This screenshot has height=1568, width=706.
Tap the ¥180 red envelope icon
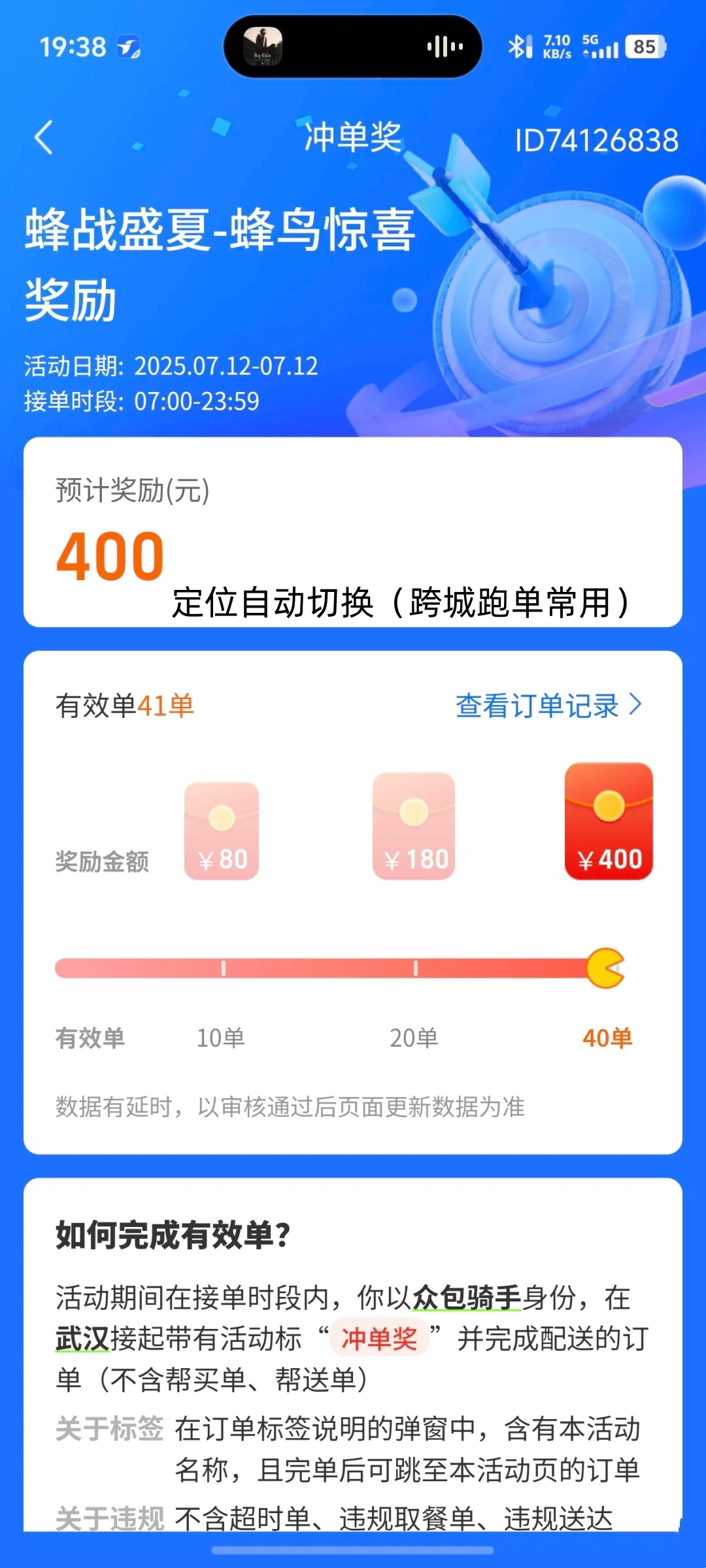click(x=414, y=828)
